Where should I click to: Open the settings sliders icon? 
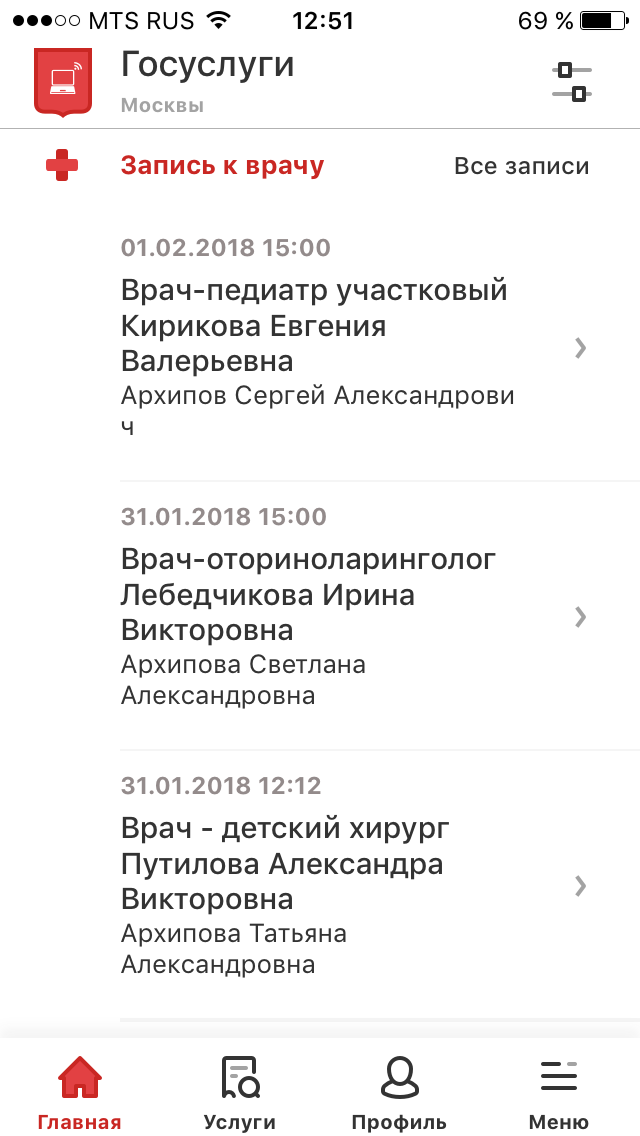(572, 82)
